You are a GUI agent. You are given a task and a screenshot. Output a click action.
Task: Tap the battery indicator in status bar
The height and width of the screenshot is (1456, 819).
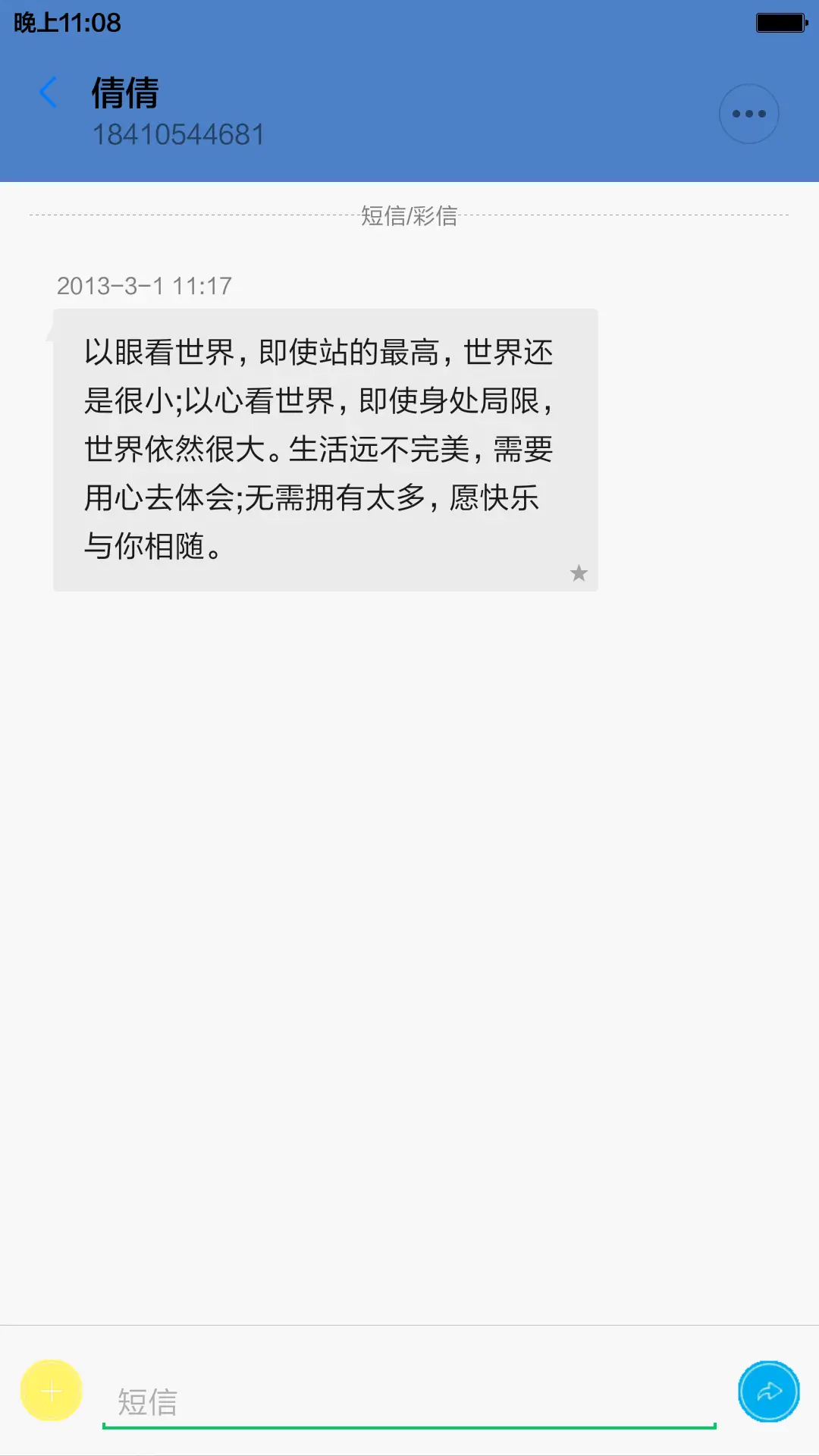[x=777, y=22]
